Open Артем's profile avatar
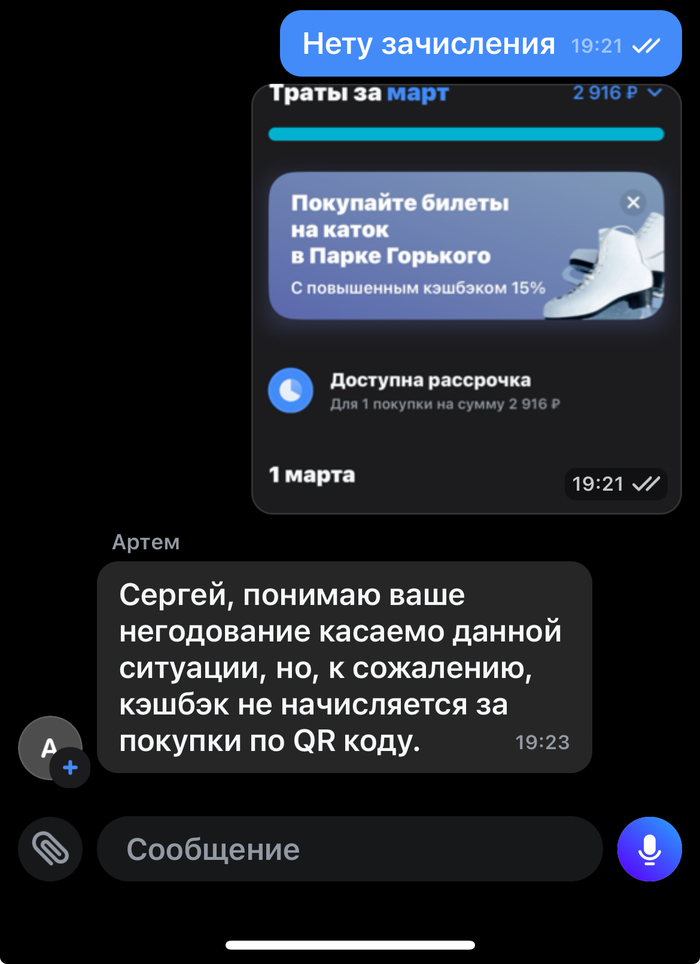The width and height of the screenshot is (700, 964). point(49,747)
